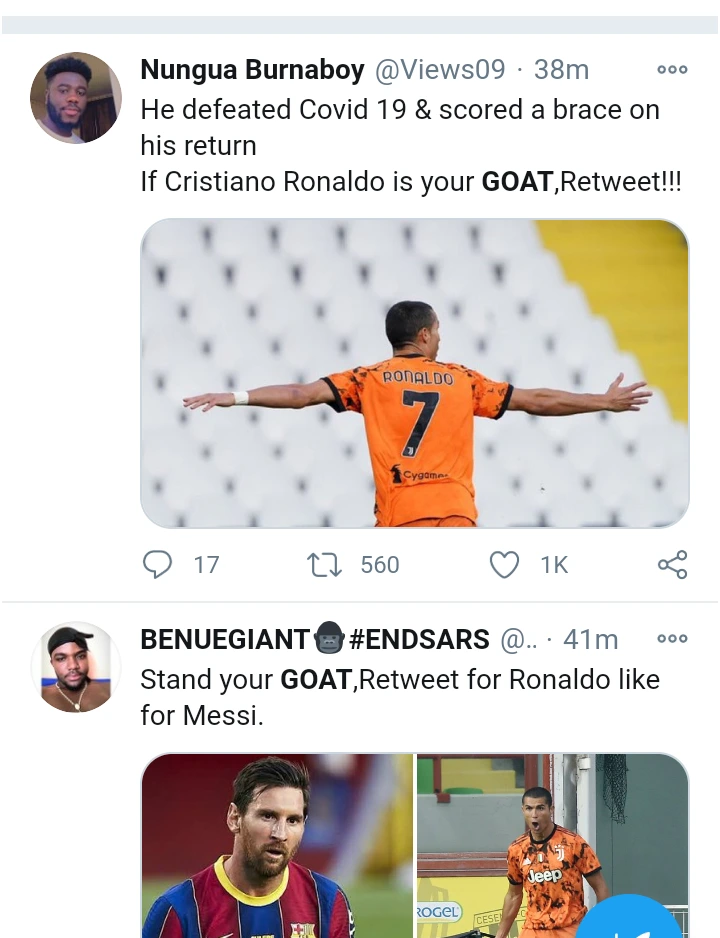Open the Ronaldo number 7 photo

tap(414, 373)
